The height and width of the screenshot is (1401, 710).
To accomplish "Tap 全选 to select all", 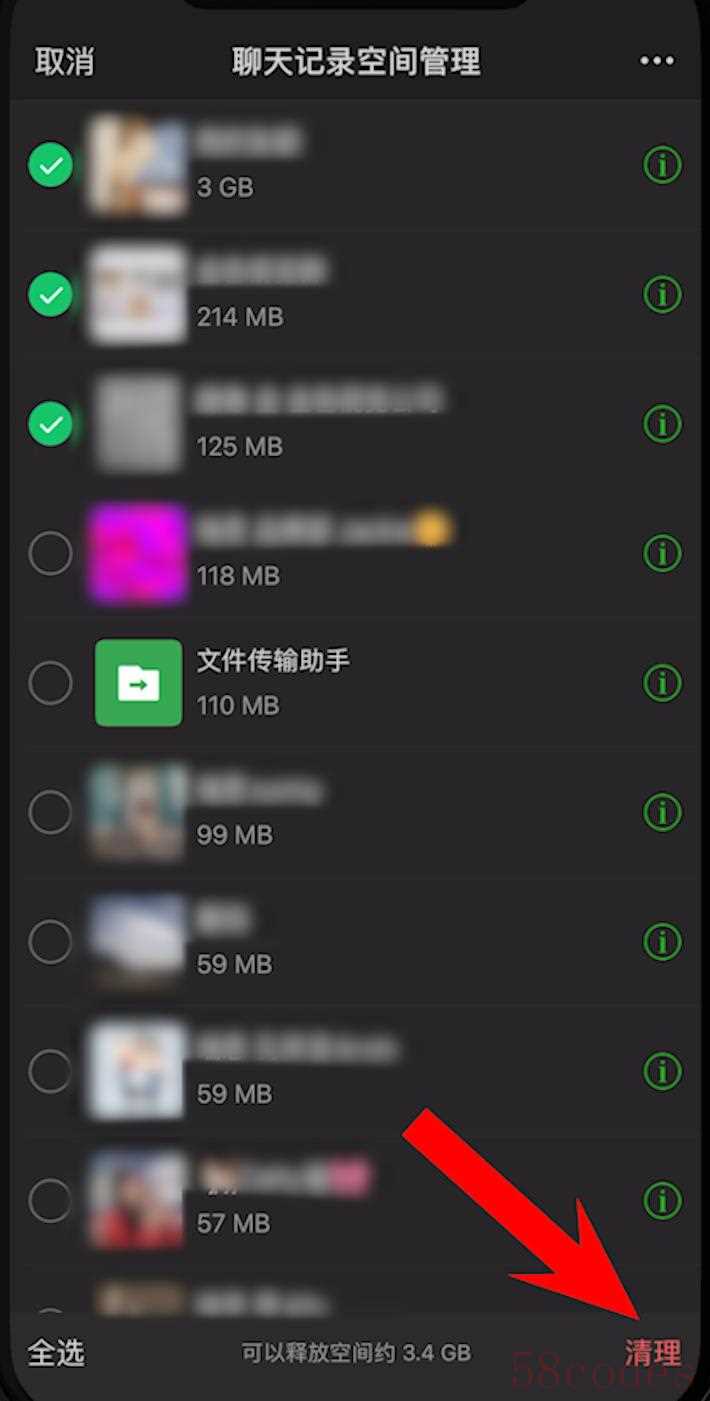I will pos(56,1353).
